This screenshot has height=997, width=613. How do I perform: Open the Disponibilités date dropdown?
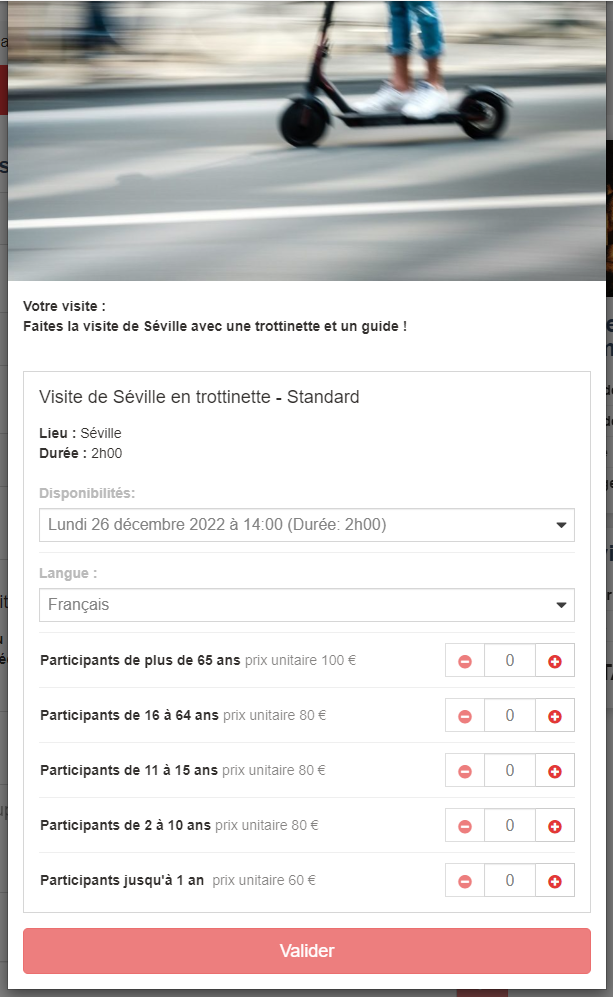click(306, 525)
